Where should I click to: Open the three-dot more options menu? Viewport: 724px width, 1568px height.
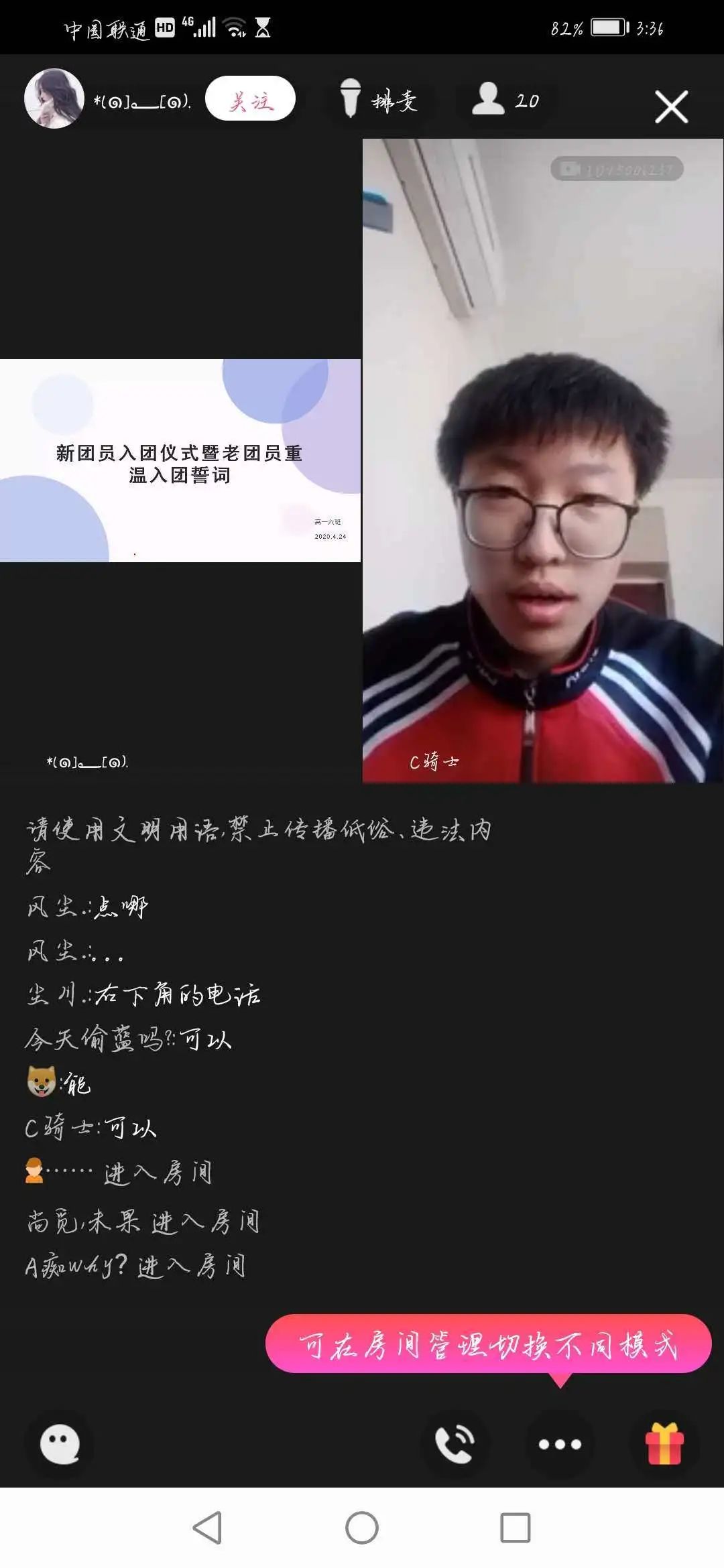click(560, 1443)
